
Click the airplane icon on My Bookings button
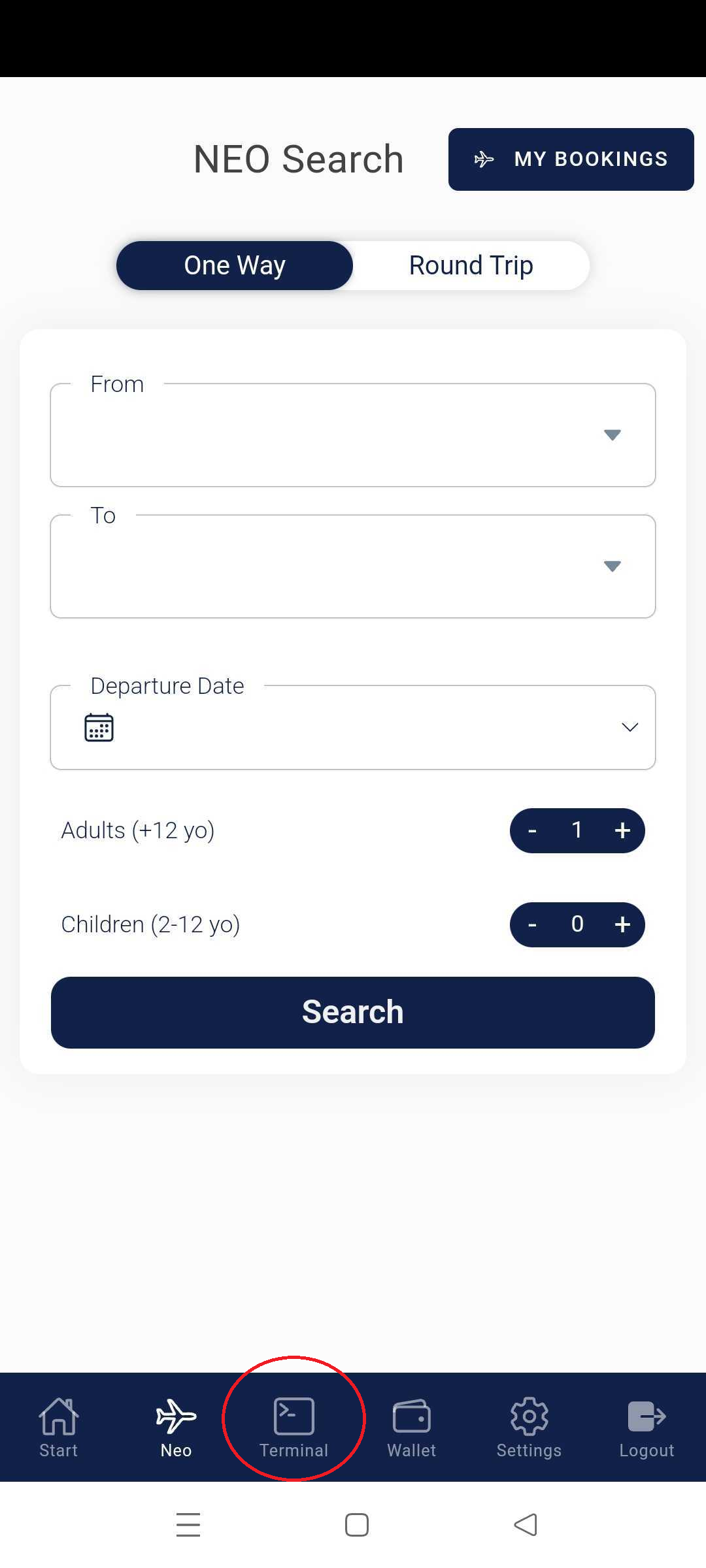(484, 159)
